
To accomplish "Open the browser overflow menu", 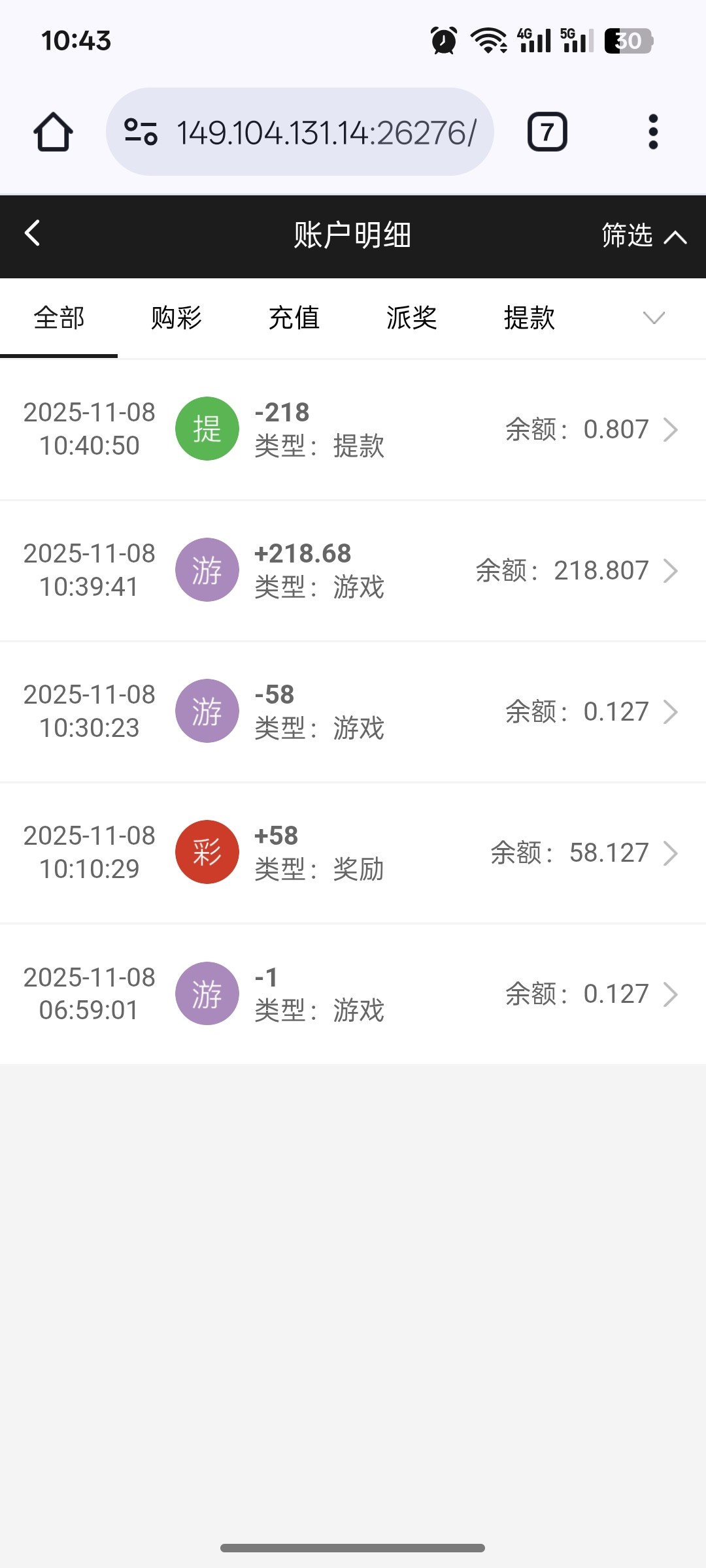I will (652, 131).
